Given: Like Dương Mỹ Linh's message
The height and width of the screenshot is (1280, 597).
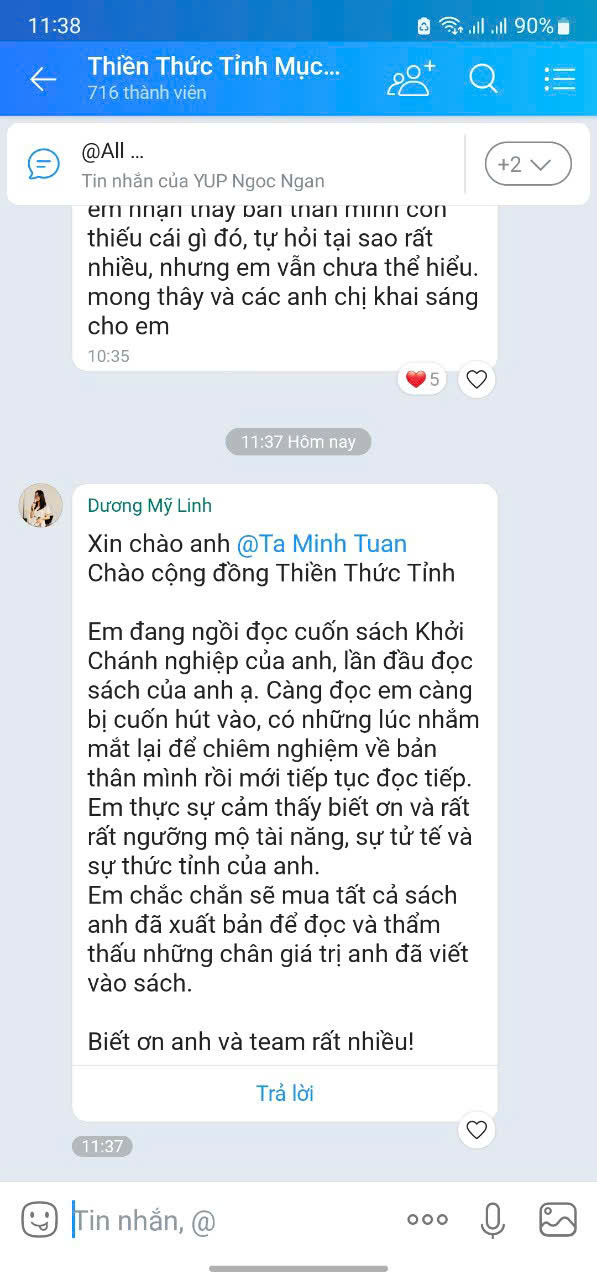Looking at the screenshot, I should pyautogui.click(x=477, y=1130).
